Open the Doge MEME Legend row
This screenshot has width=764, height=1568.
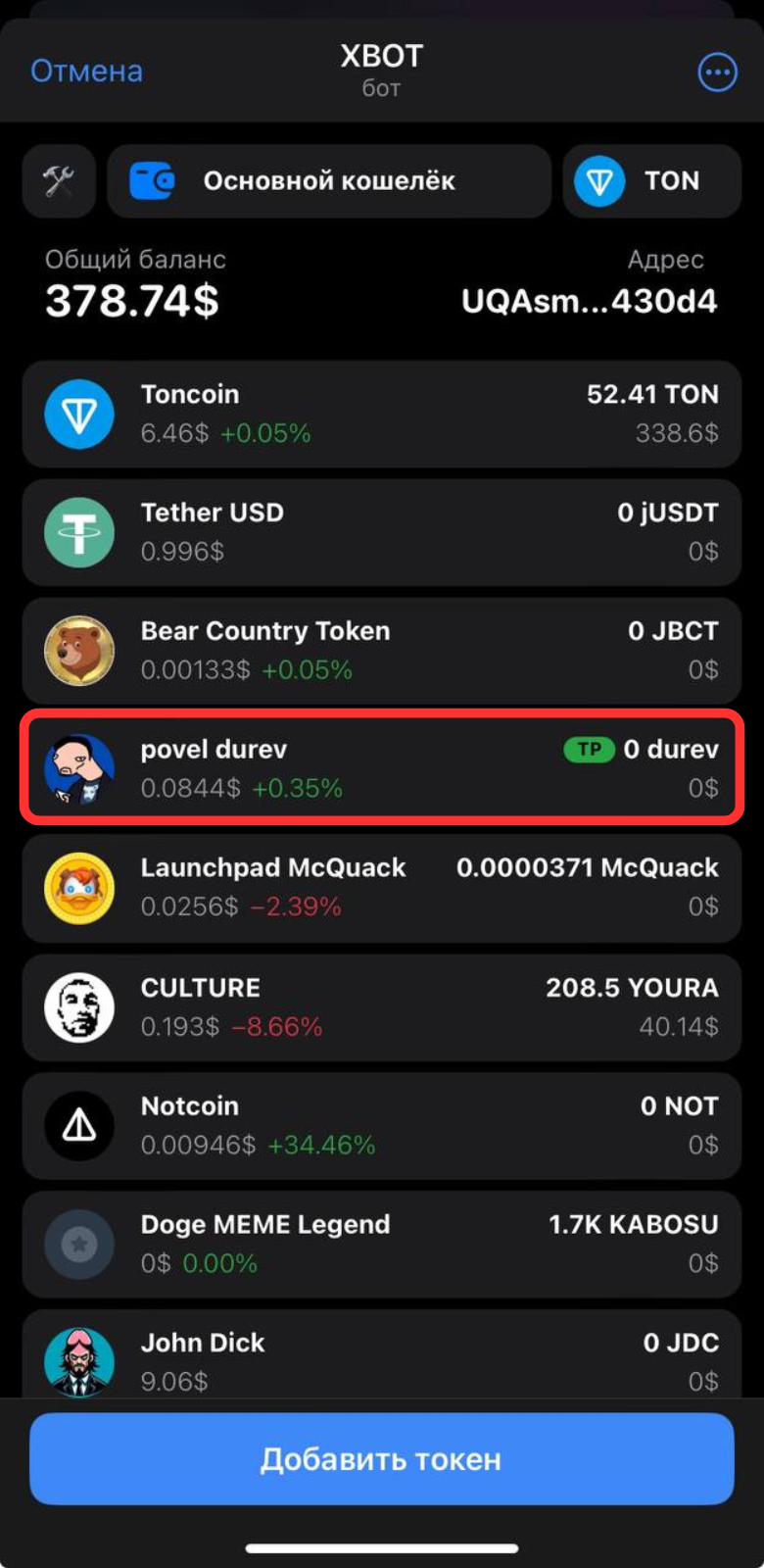tap(382, 1244)
